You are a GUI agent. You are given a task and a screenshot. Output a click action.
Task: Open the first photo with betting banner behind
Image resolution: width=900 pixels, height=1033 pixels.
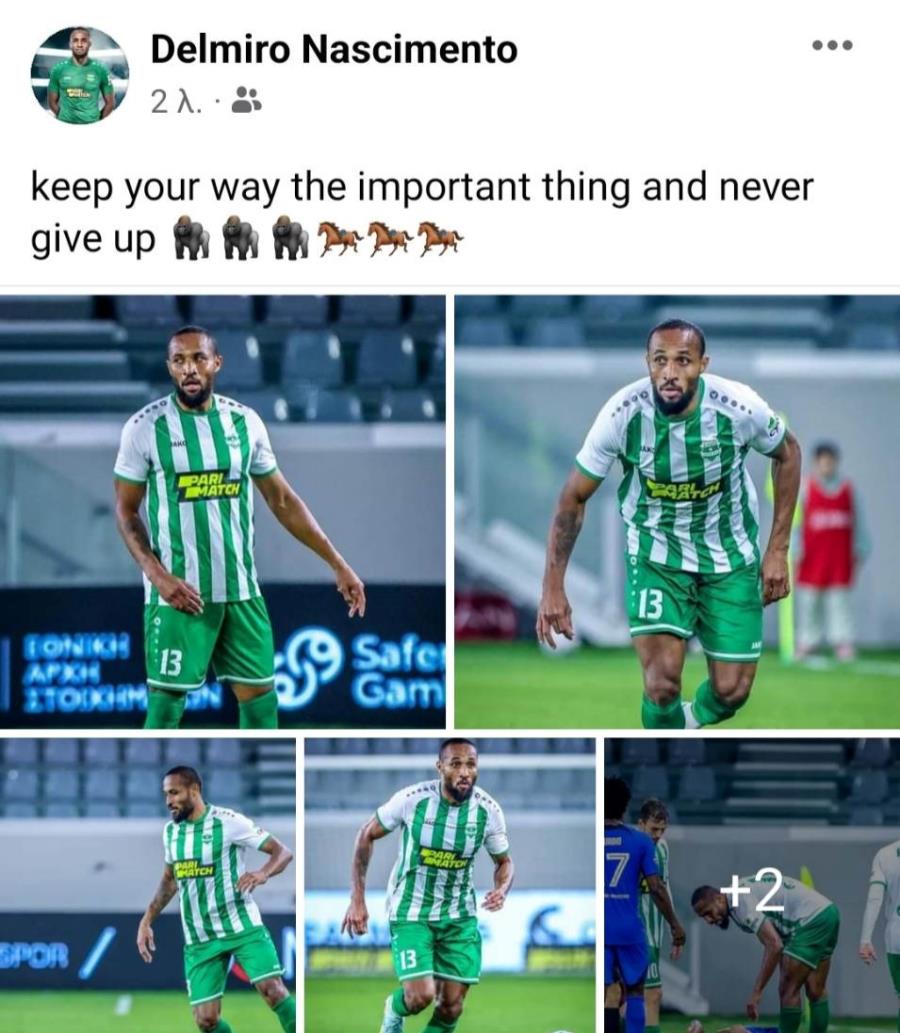pyautogui.click(x=222, y=511)
